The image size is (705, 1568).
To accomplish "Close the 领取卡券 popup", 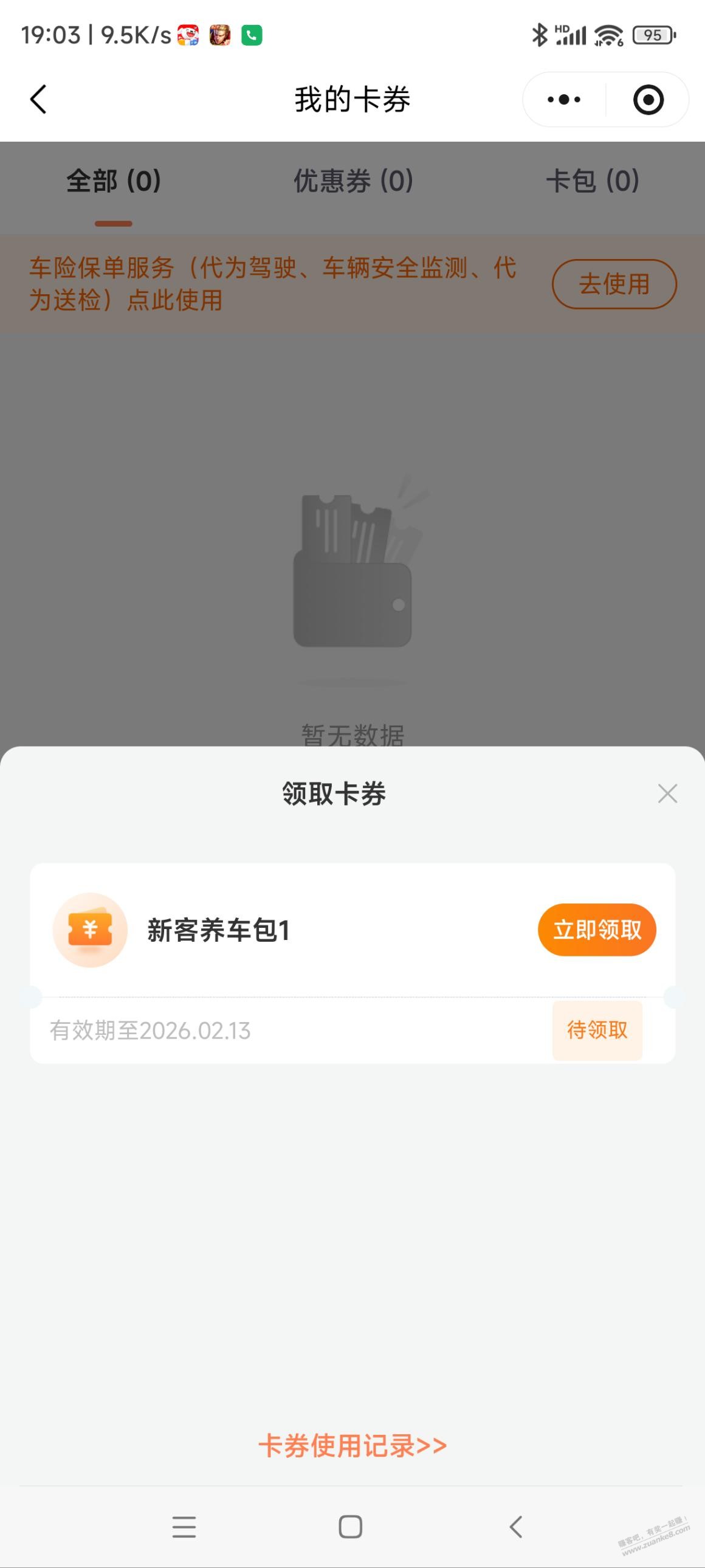I will [667, 794].
